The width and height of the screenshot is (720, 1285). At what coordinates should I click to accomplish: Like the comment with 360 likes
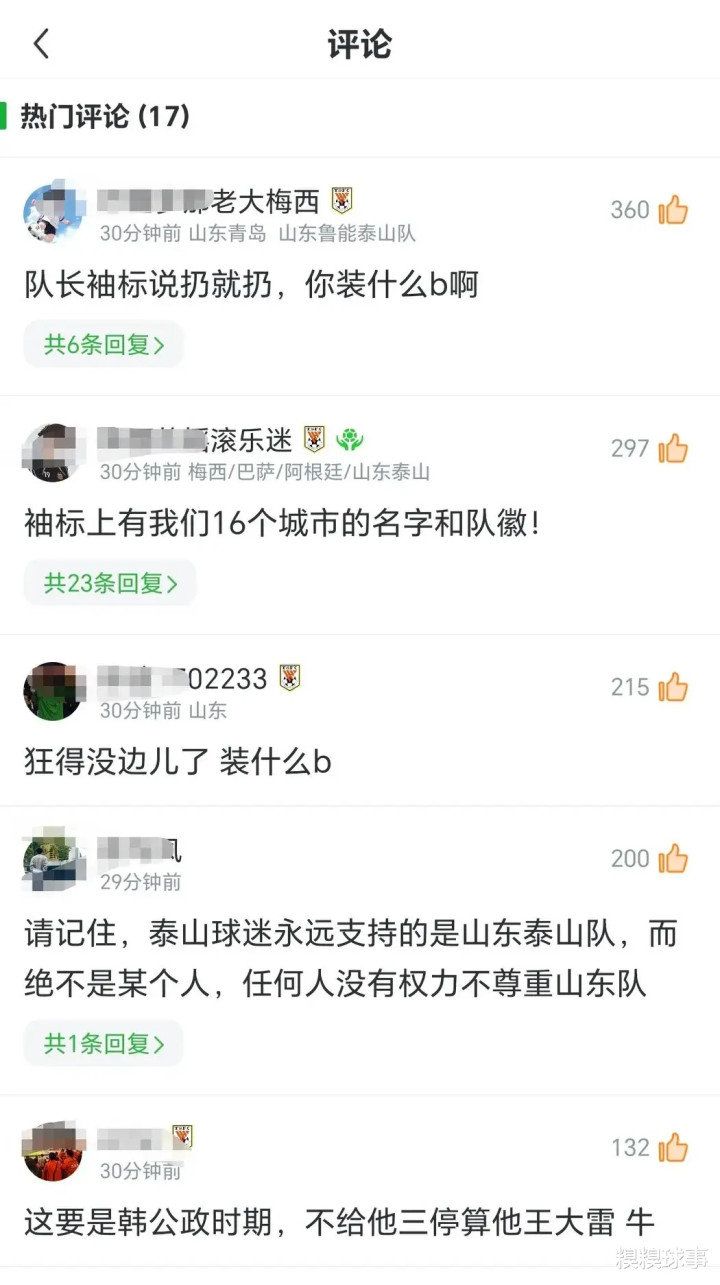pyautogui.click(x=673, y=209)
